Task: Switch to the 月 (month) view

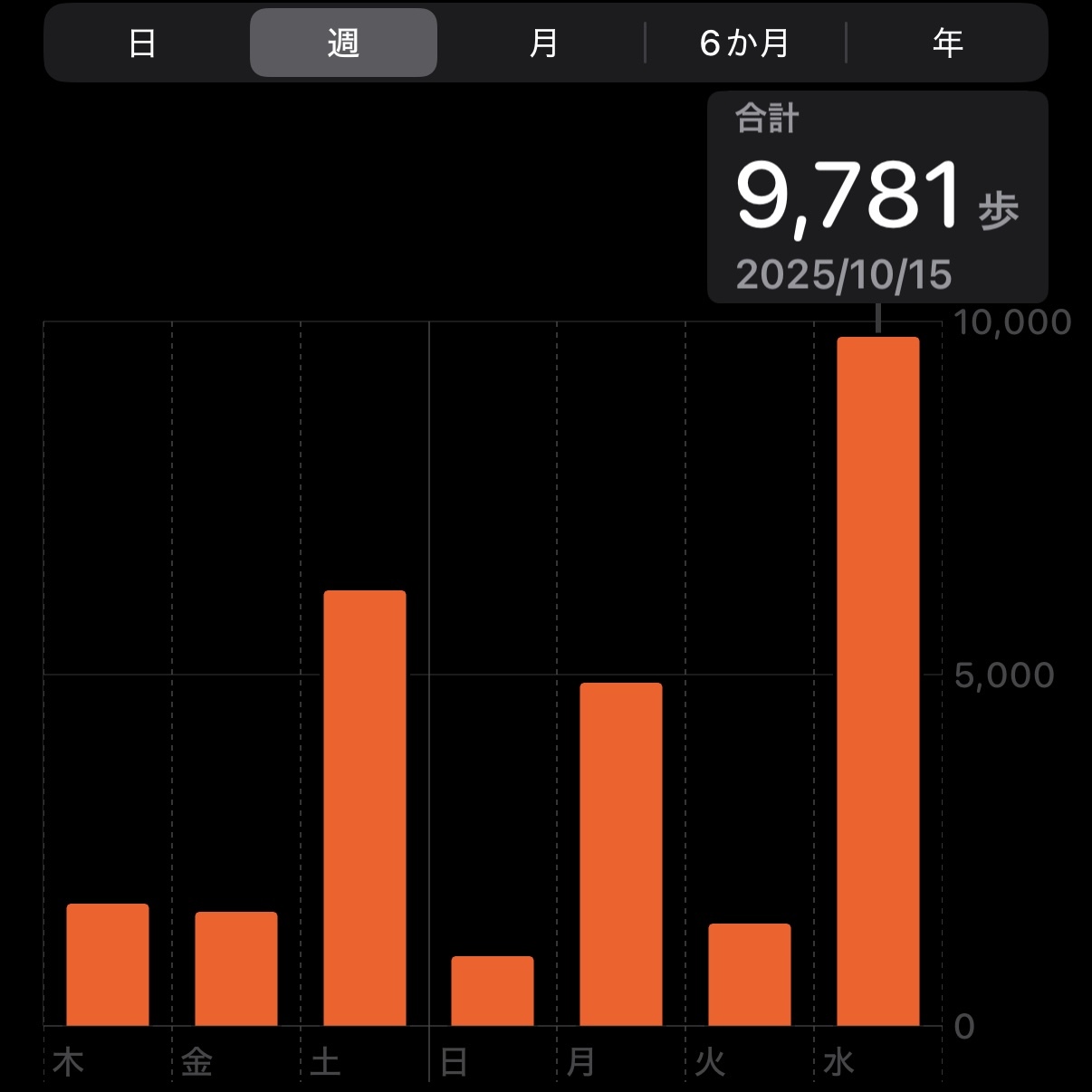Action: tap(543, 43)
